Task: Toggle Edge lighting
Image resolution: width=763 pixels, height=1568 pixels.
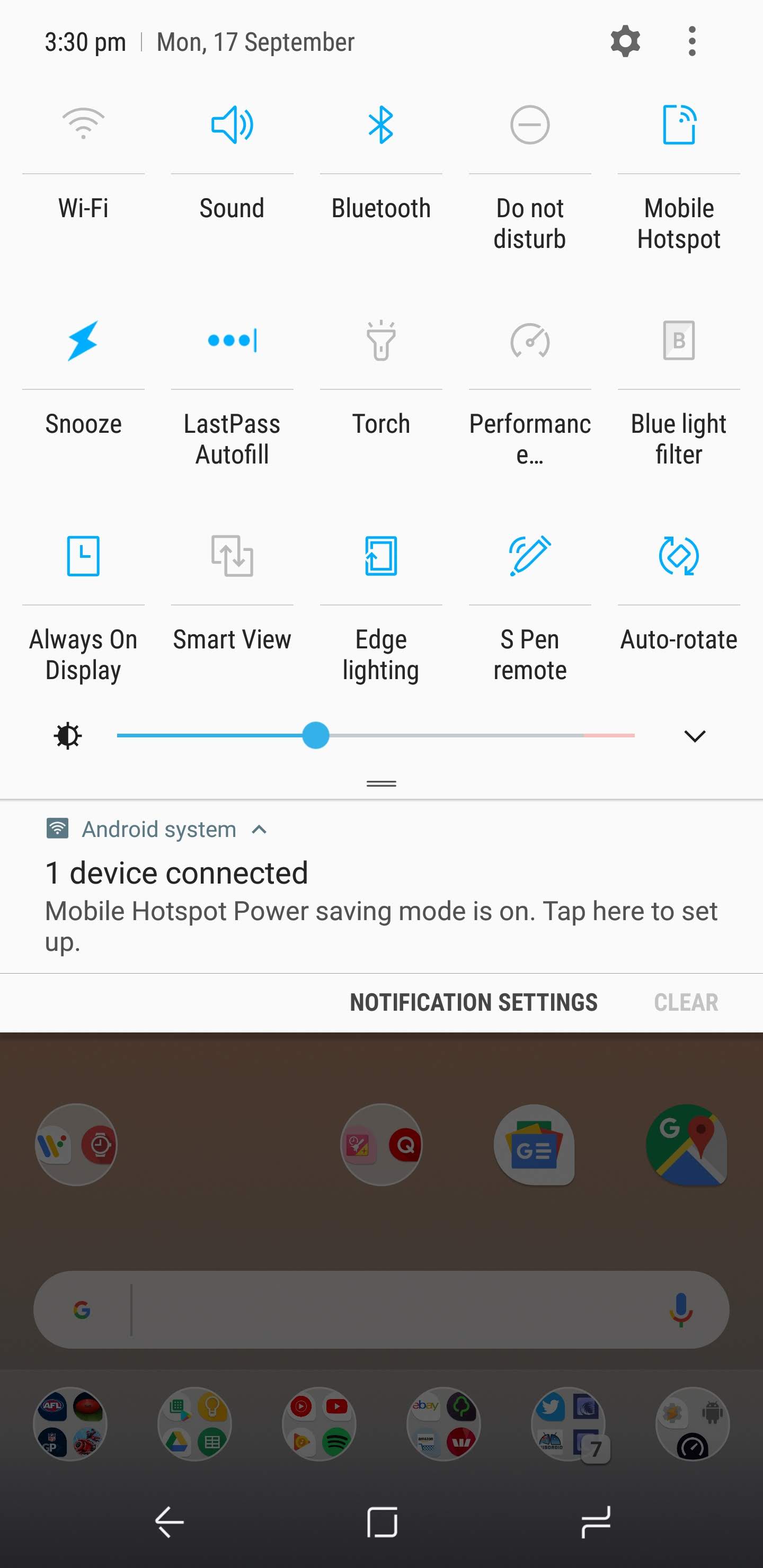Action: tap(381, 556)
